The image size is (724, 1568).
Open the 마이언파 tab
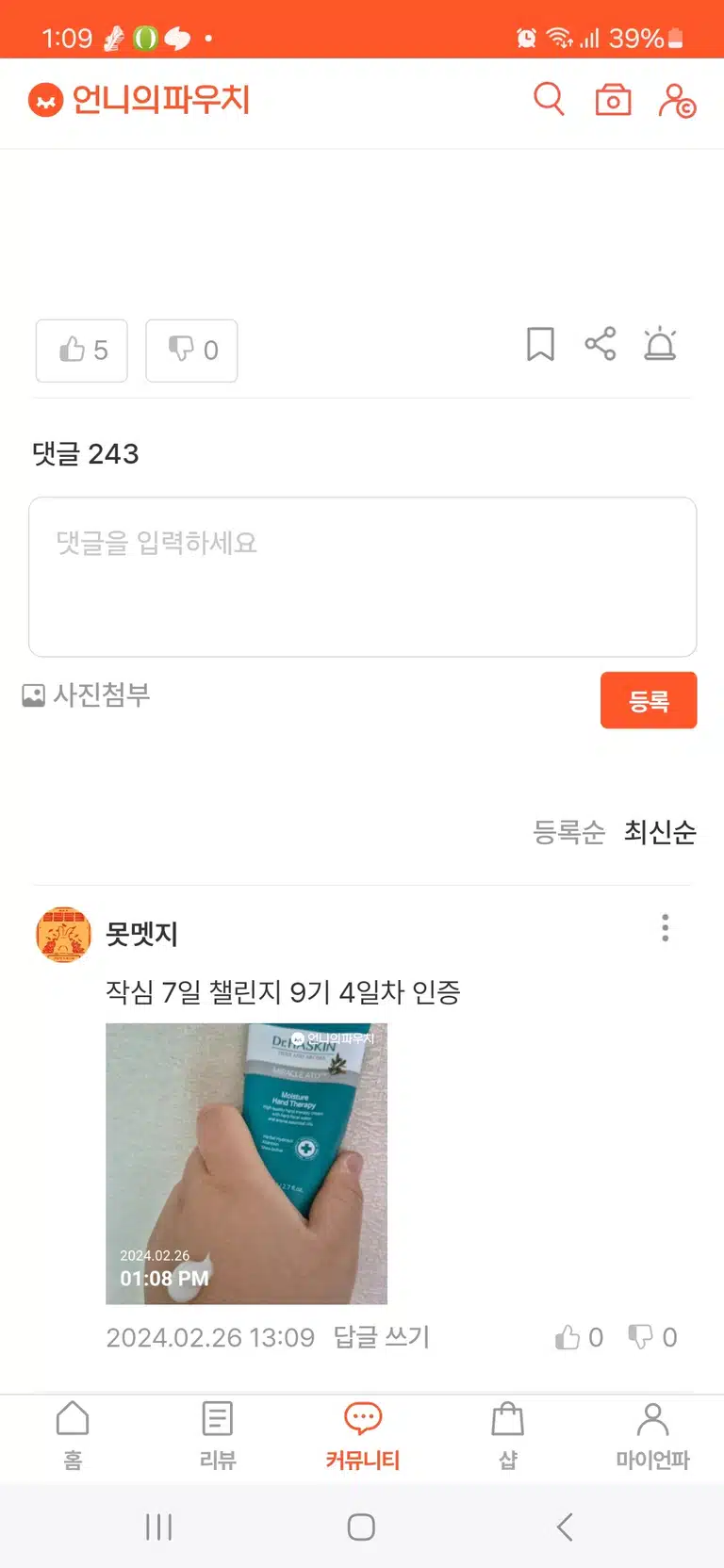(652, 1436)
